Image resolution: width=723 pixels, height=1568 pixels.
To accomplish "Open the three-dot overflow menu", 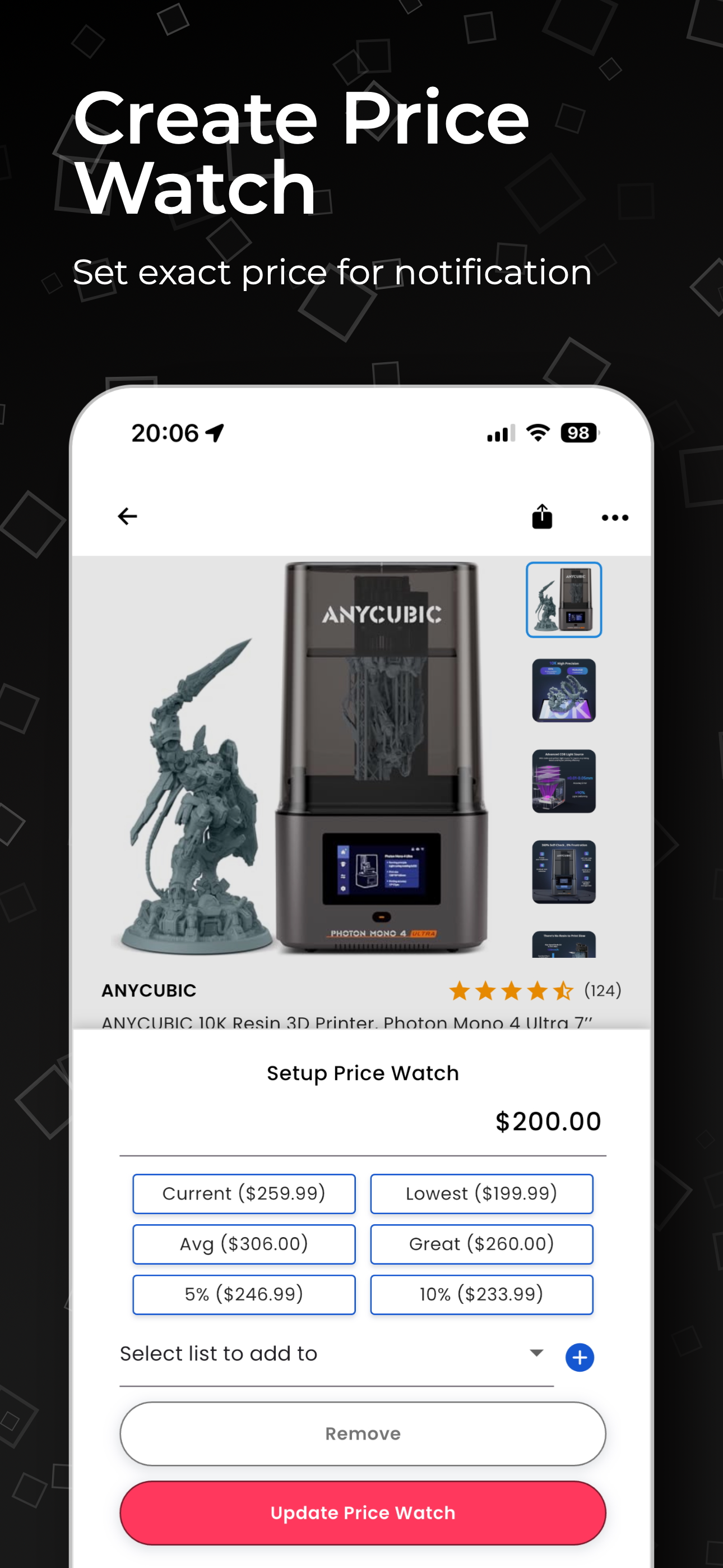I will 615,518.
